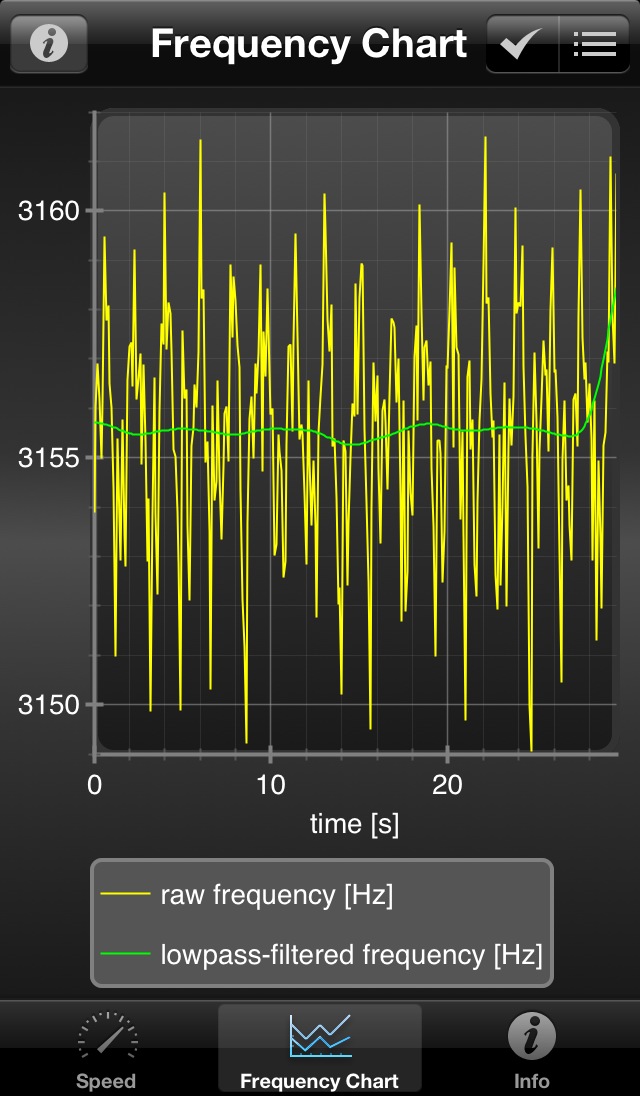
Task: Open the list view button
Action: click(x=594, y=44)
